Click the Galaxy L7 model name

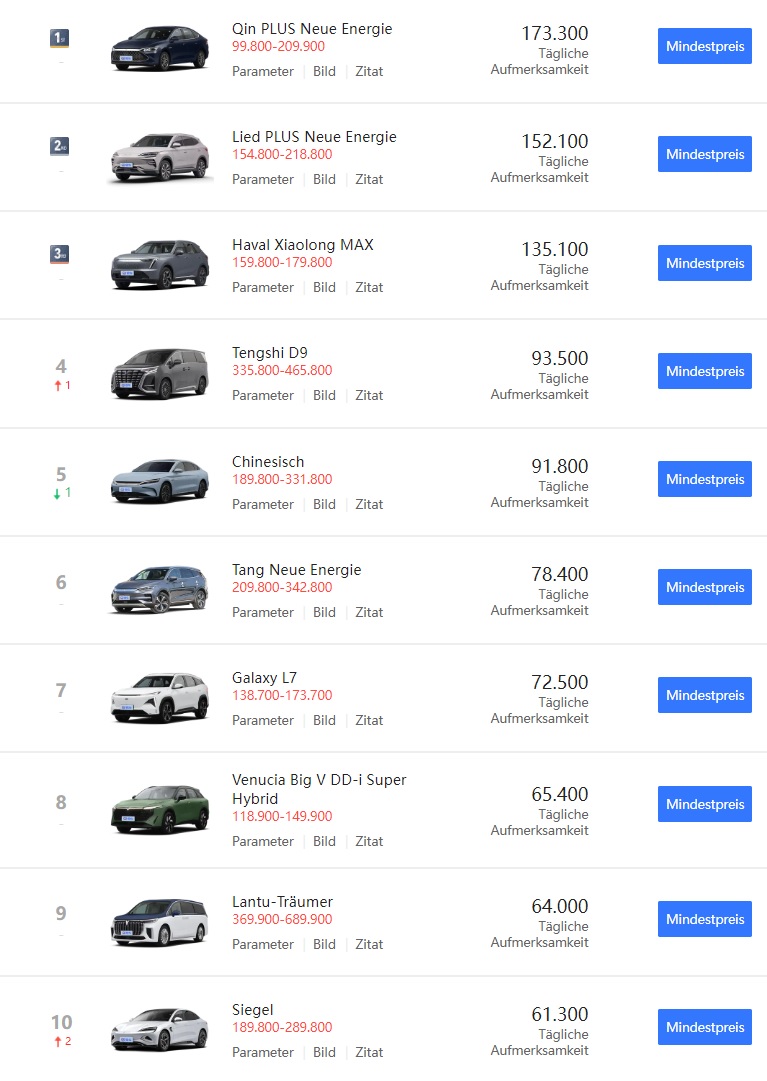(265, 677)
